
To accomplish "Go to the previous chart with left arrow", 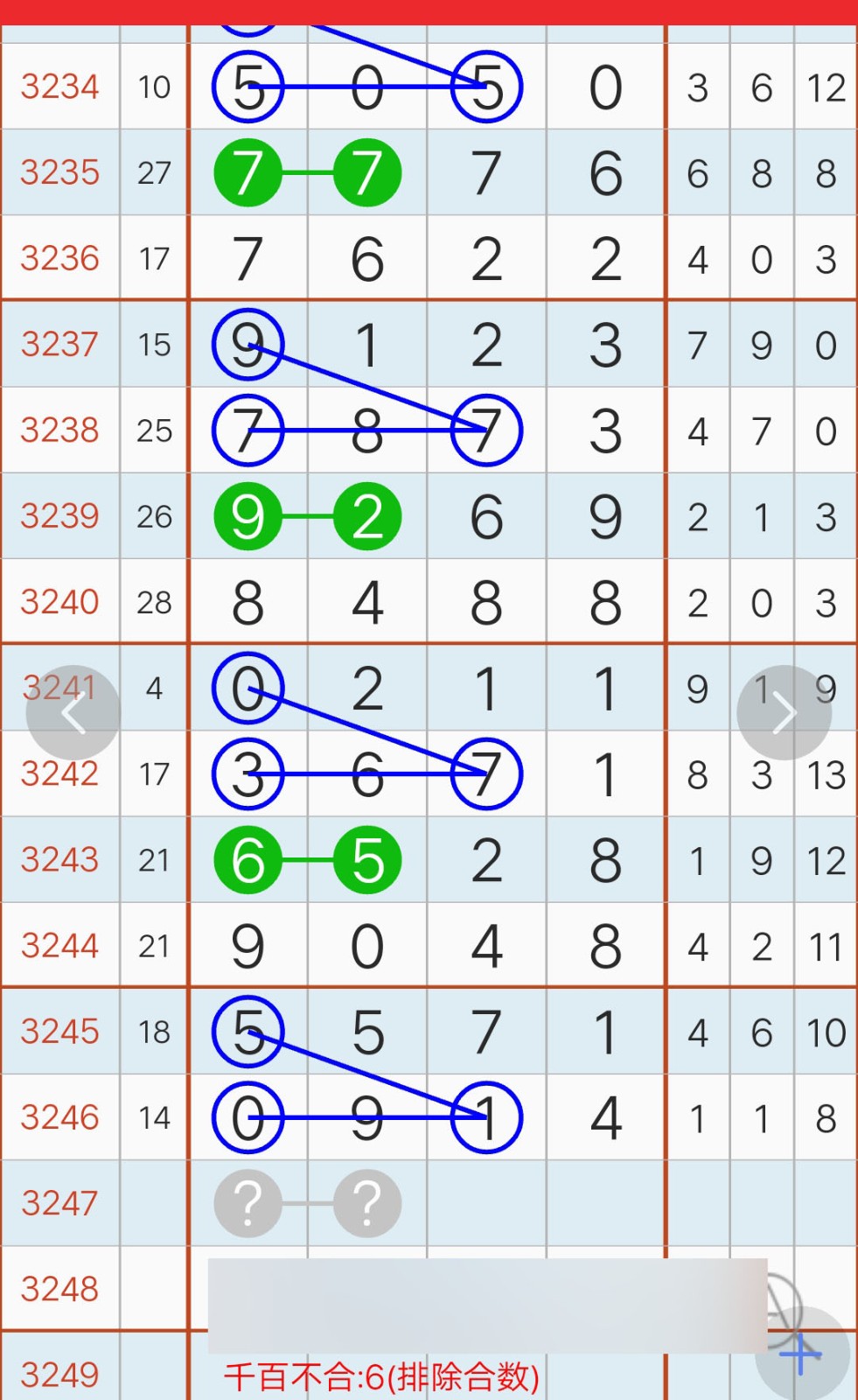I will pyautogui.click(x=73, y=713).
